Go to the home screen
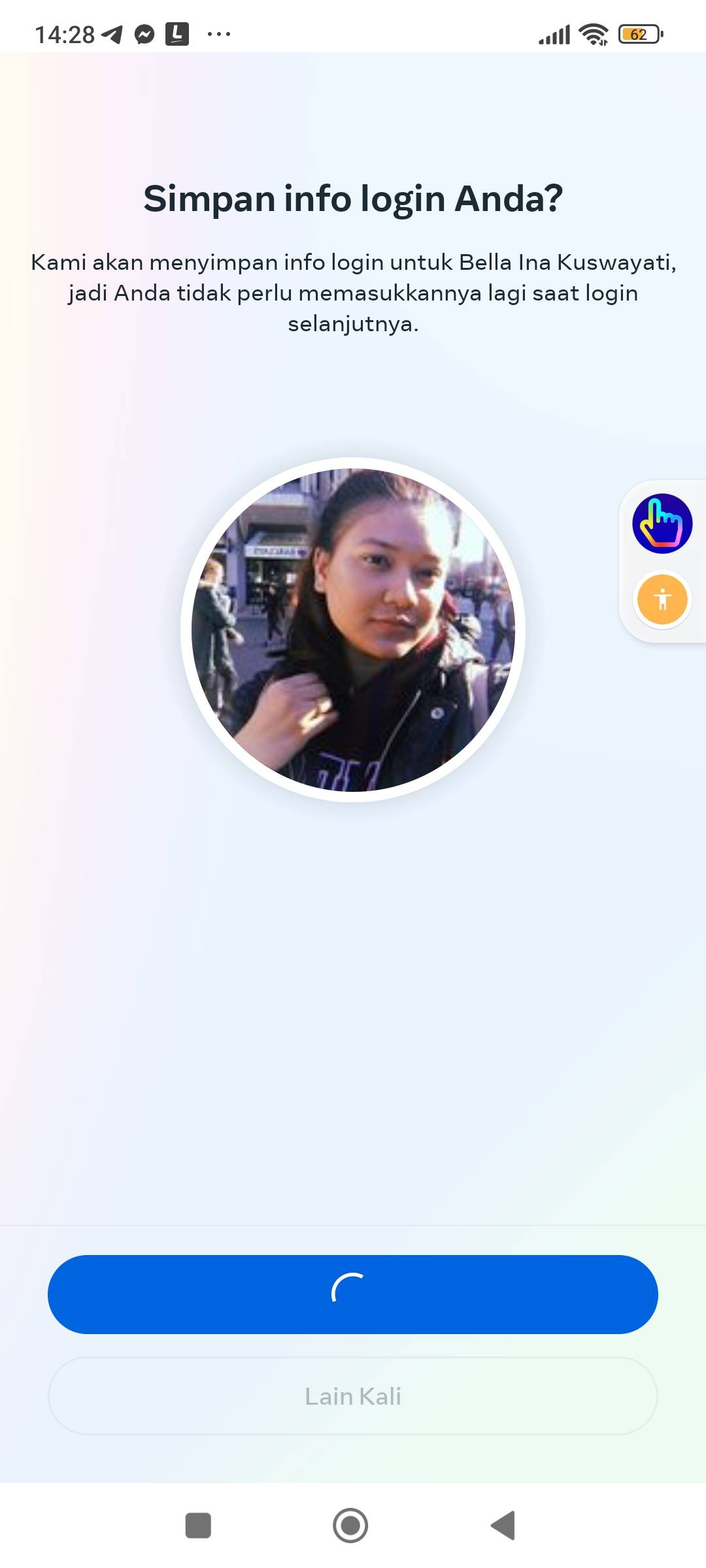706x1568 pixels. click(350, 1526)
